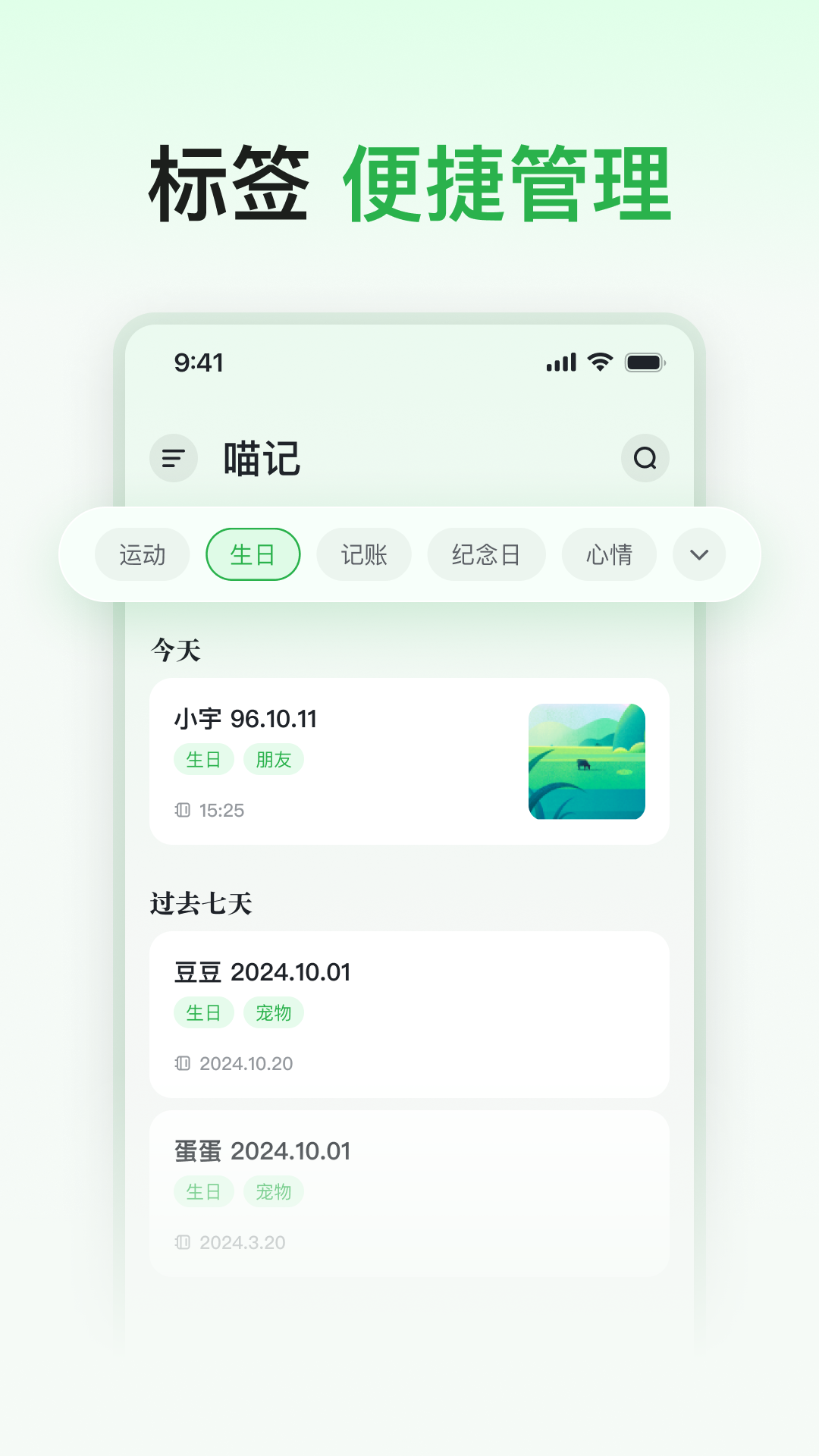Screen dimensions: 819x1456
Task: Deselect the 生日 filter tag
Action: point(253,554)
